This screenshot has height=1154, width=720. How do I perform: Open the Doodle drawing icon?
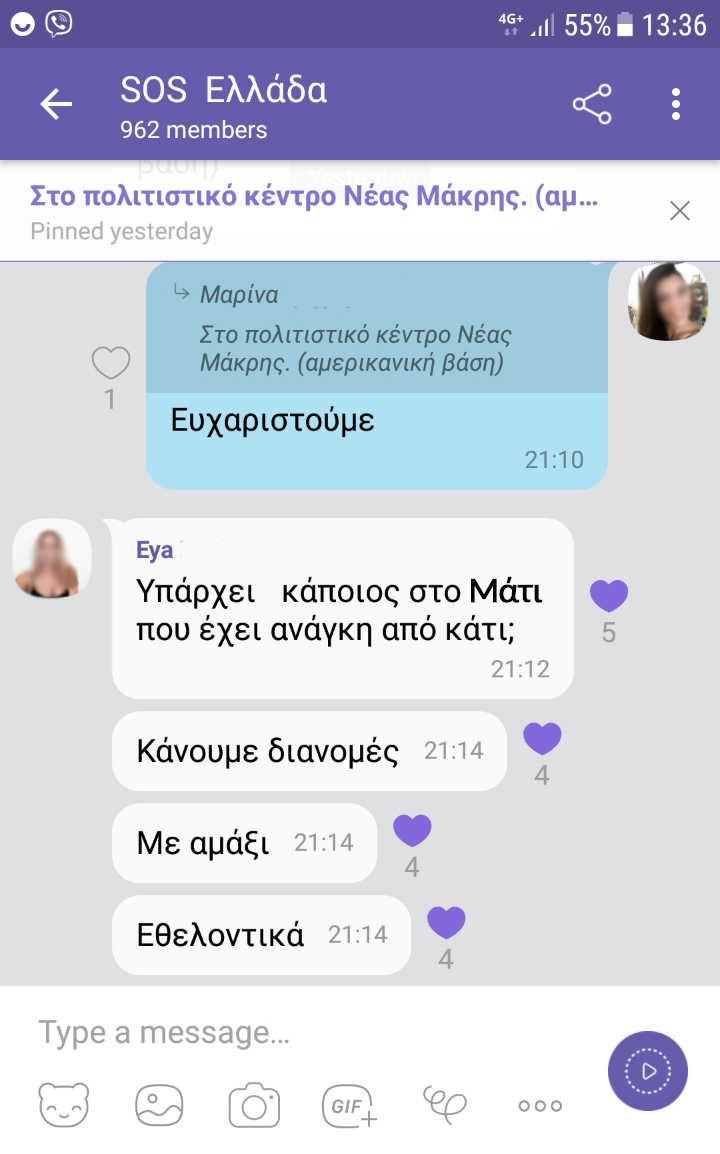[x=444, y=1105]
